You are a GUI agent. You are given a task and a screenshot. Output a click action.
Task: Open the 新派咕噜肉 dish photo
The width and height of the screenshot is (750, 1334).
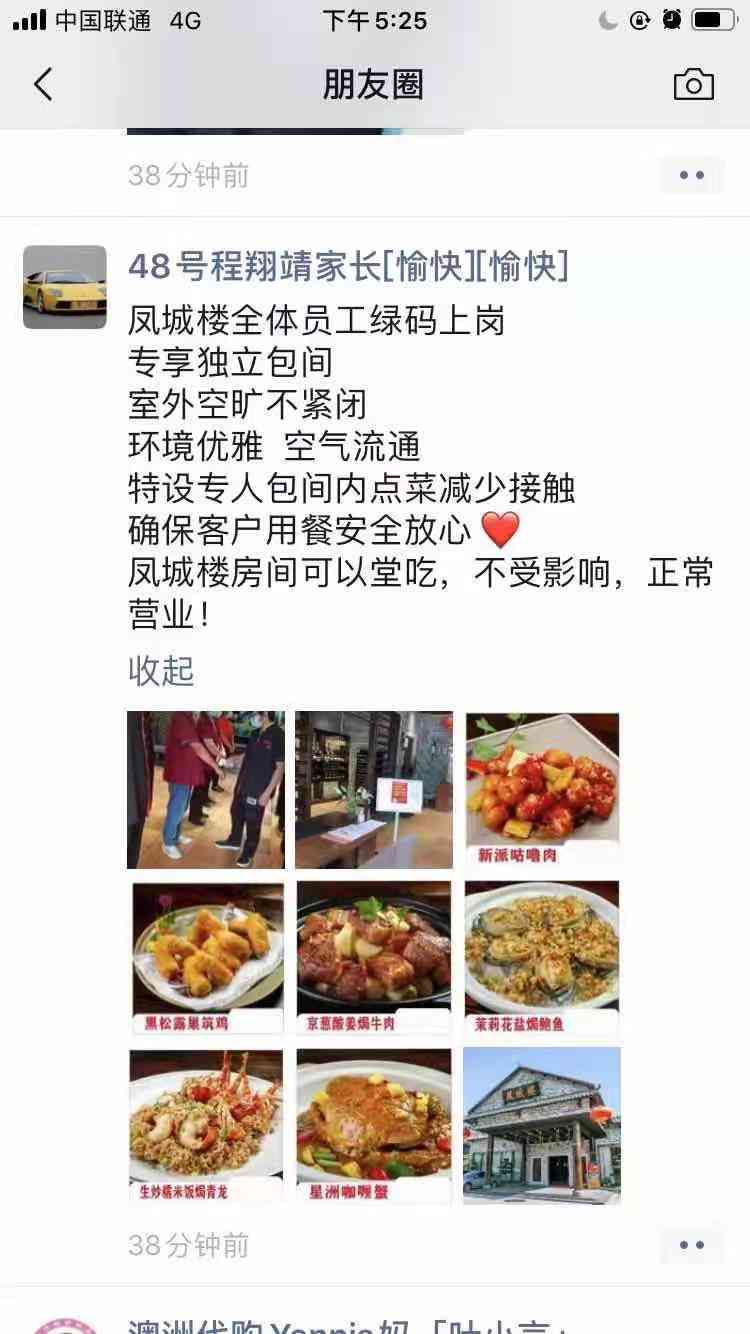(542, 790)
